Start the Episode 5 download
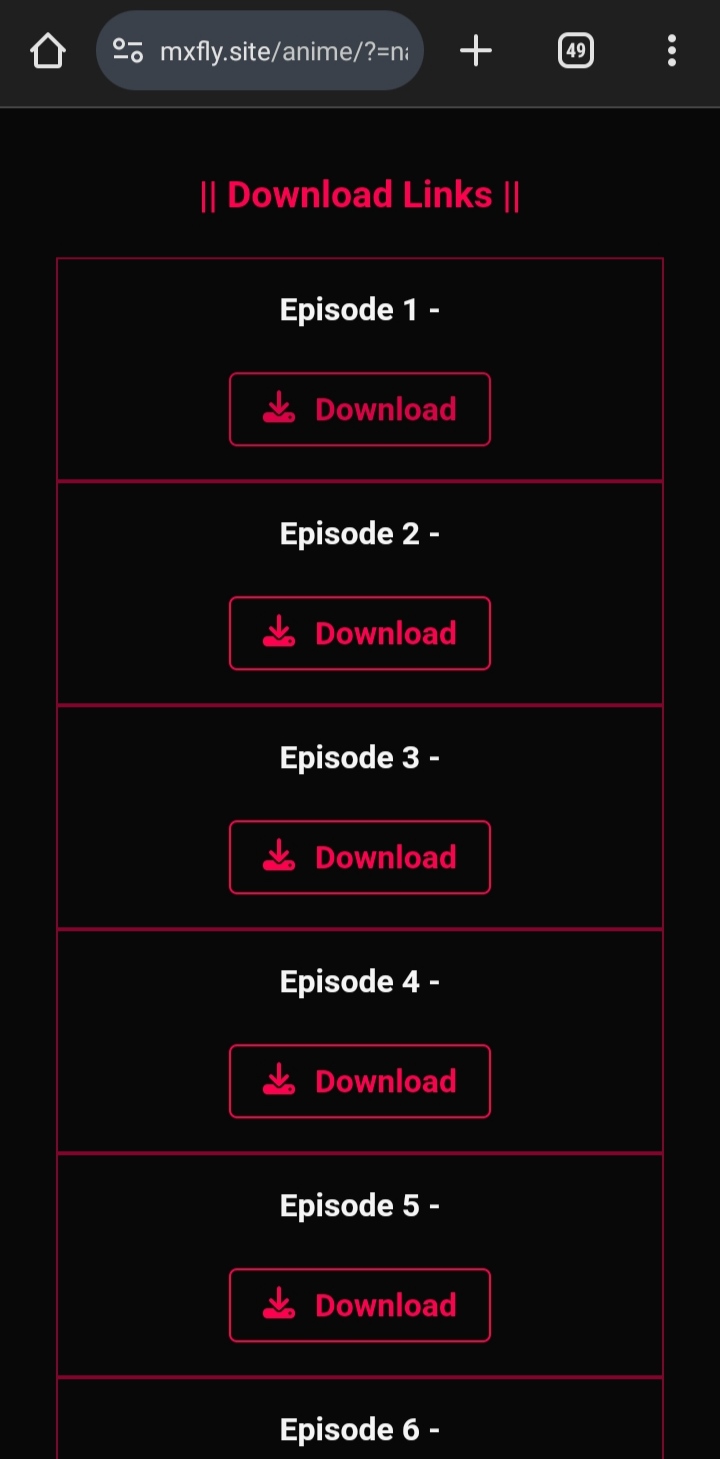Viewport: 720px width, 1459px height. click(x=360, y=1305)
